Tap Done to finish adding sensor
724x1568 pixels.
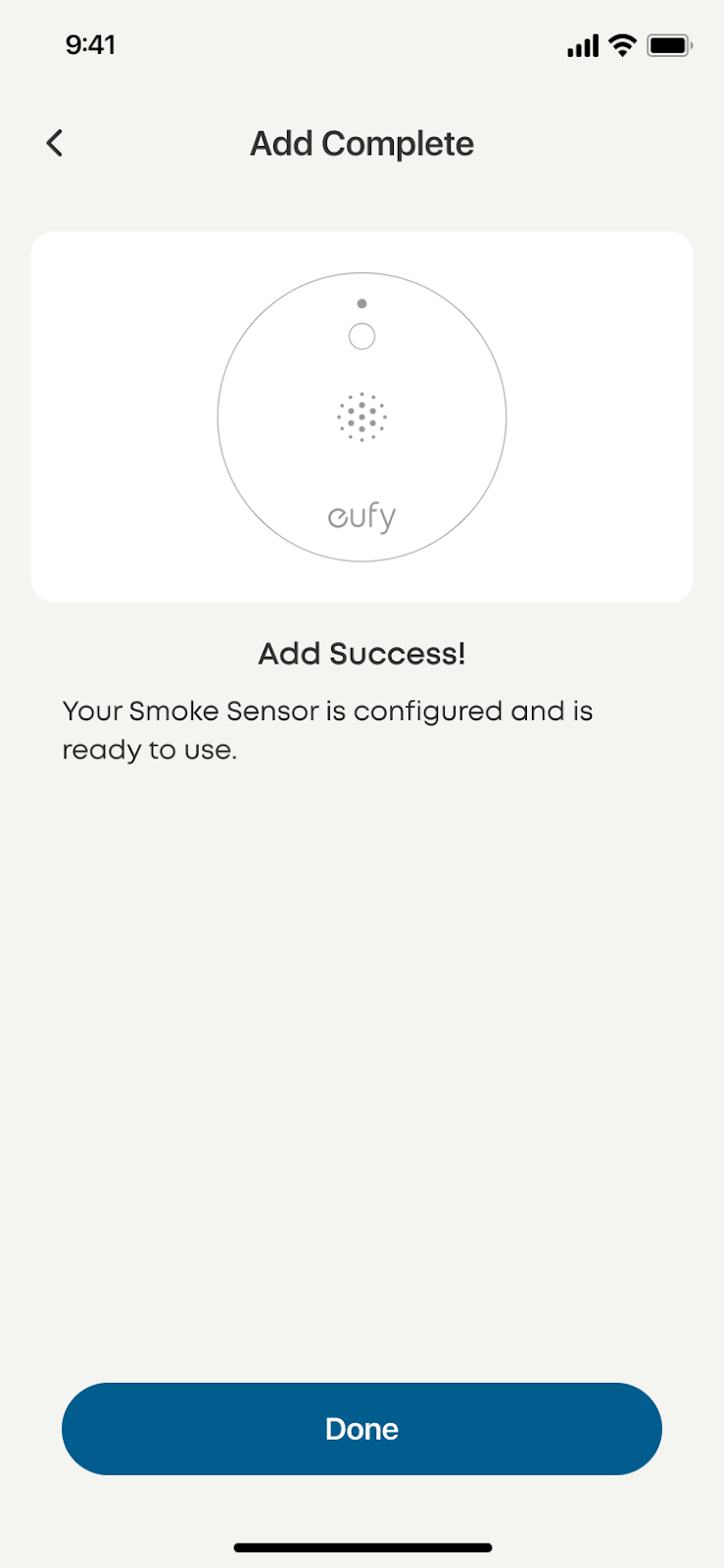(362, 1428)
